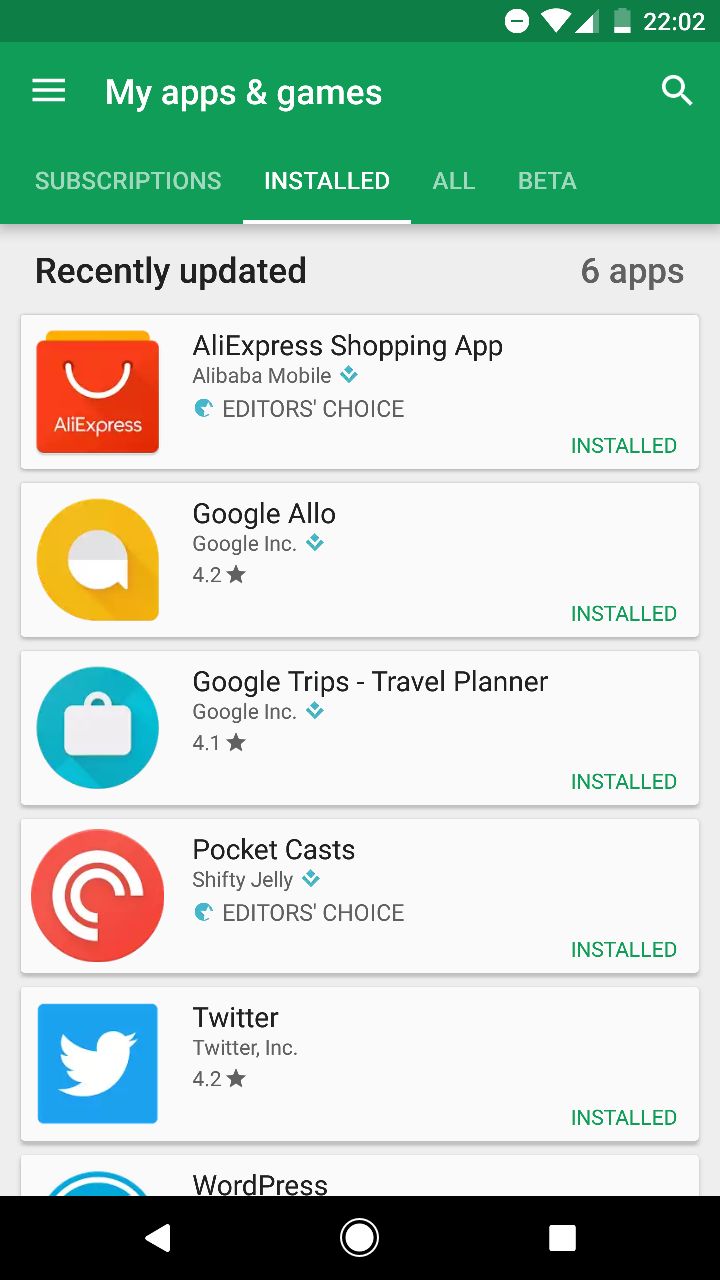Viewport: 720px width, 1280px height.
Task: Select the Installed tab
Action: (x=327, y=181)
